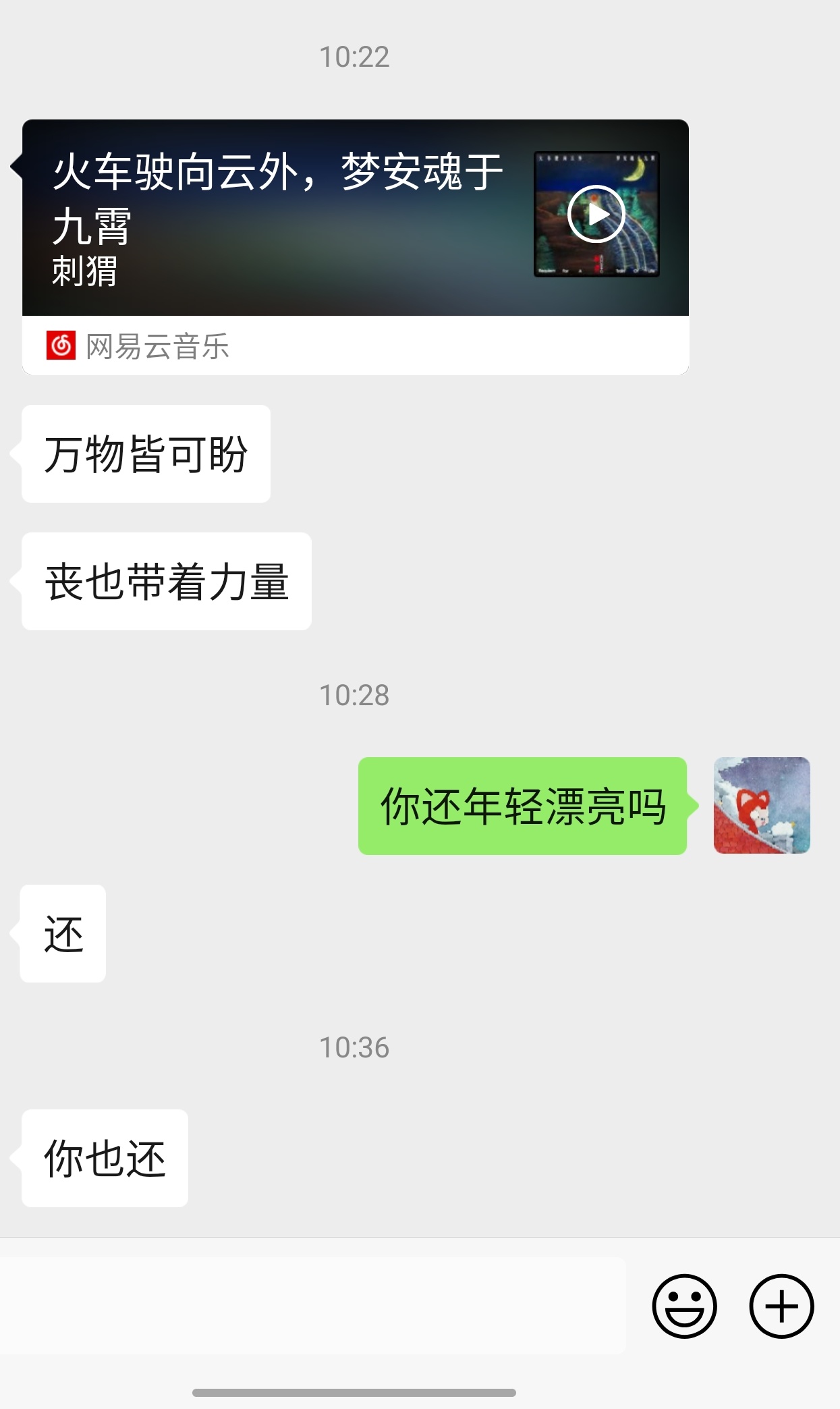
Task: Open the emoji sticker panel
Action: click(683, 1306)
